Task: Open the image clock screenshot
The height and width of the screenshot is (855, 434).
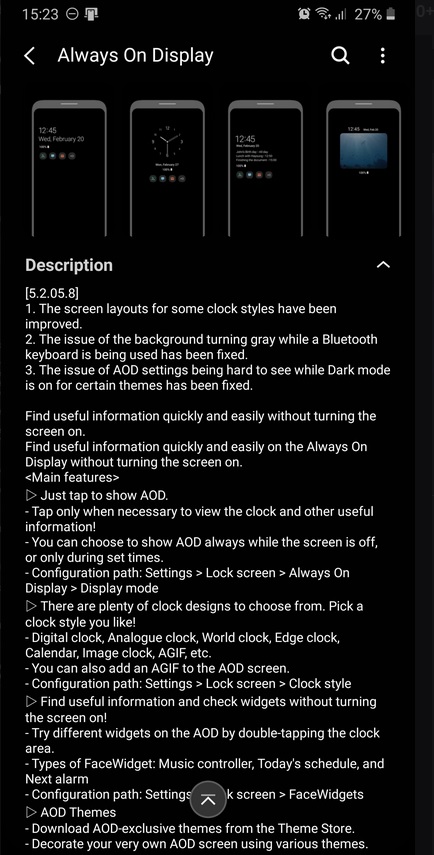Action: tap(363, 168)
